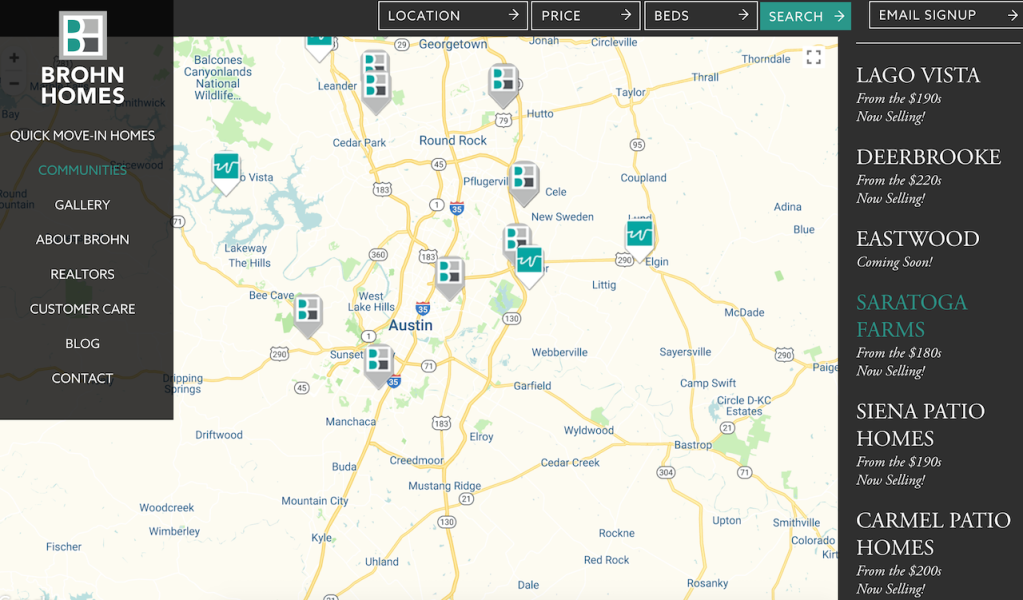This screenshot has height=600, width=1023.
Task: Select Siena Patio Homes
Action: click(920, 424)
